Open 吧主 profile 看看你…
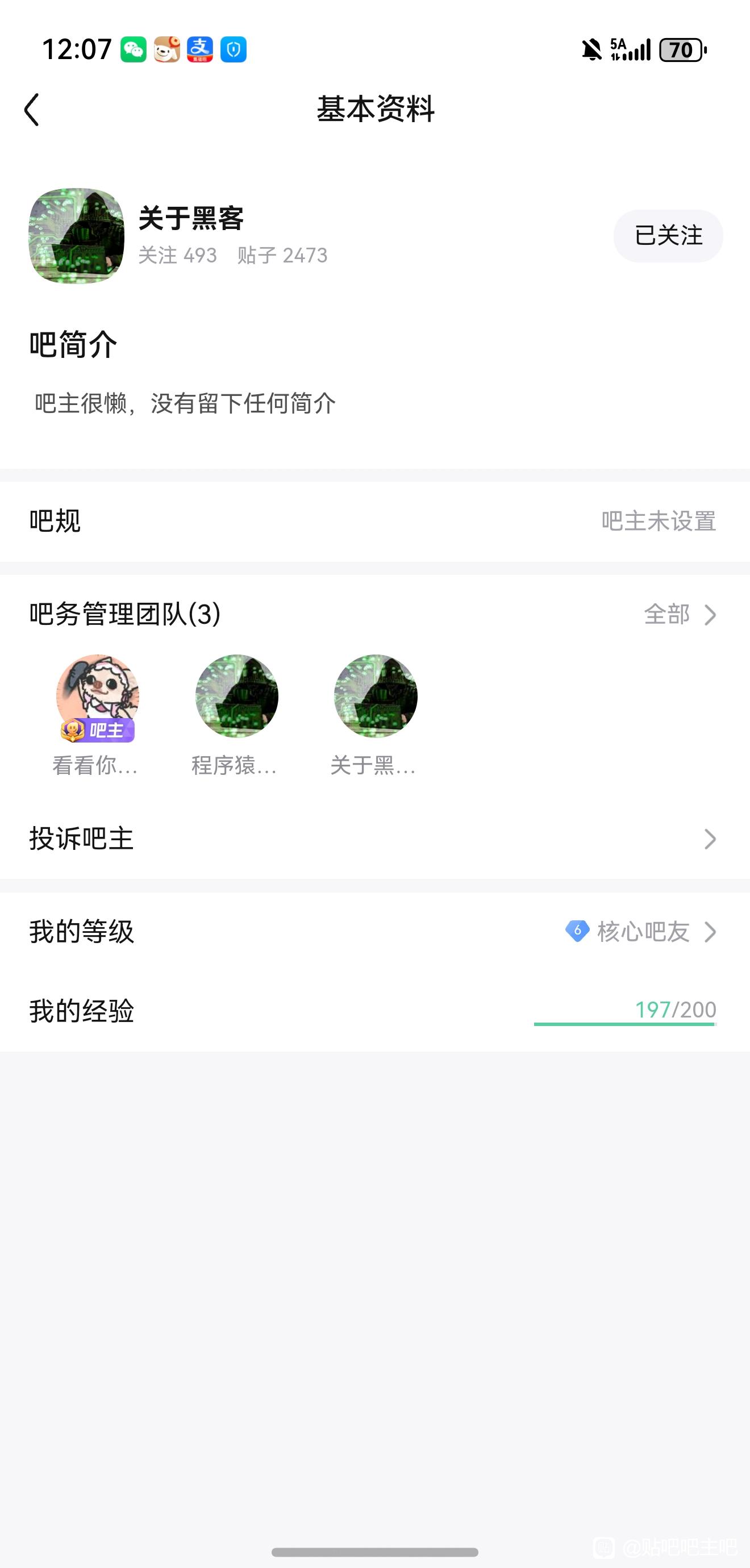Screen dimensions: 750x1568 click(x=97, y=697)
